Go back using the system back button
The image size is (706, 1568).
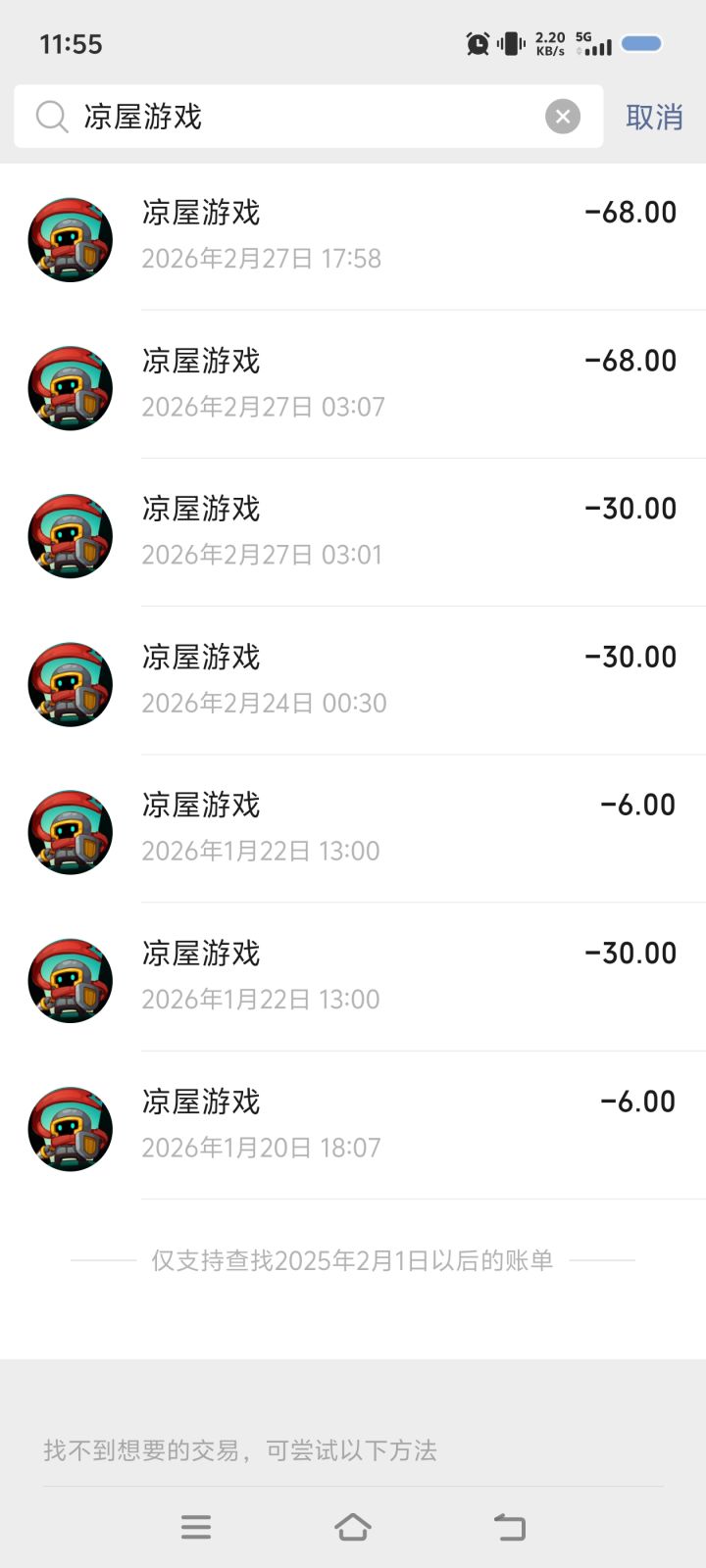509,1526
